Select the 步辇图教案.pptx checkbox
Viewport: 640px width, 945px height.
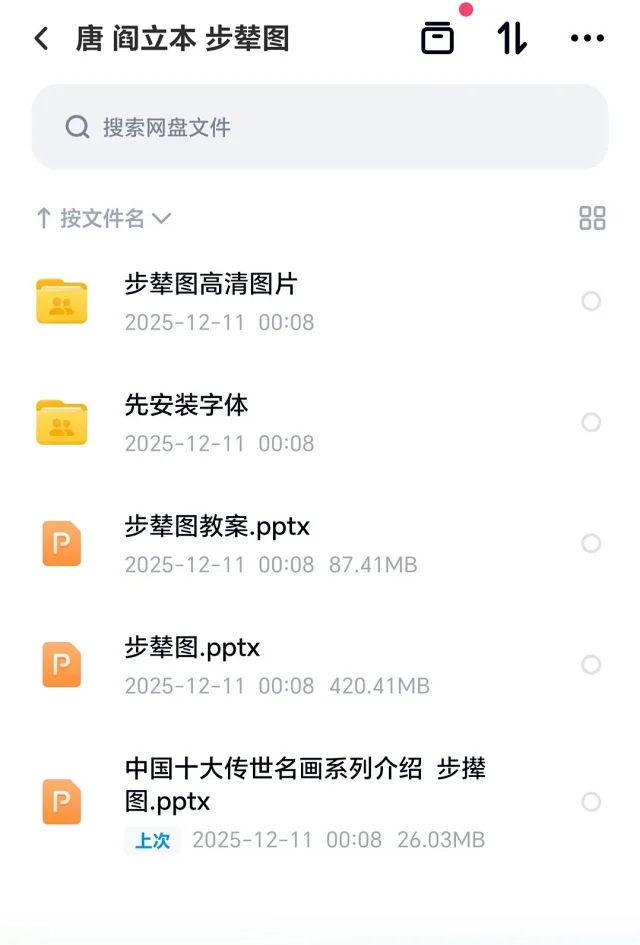(x=591, y=543)
